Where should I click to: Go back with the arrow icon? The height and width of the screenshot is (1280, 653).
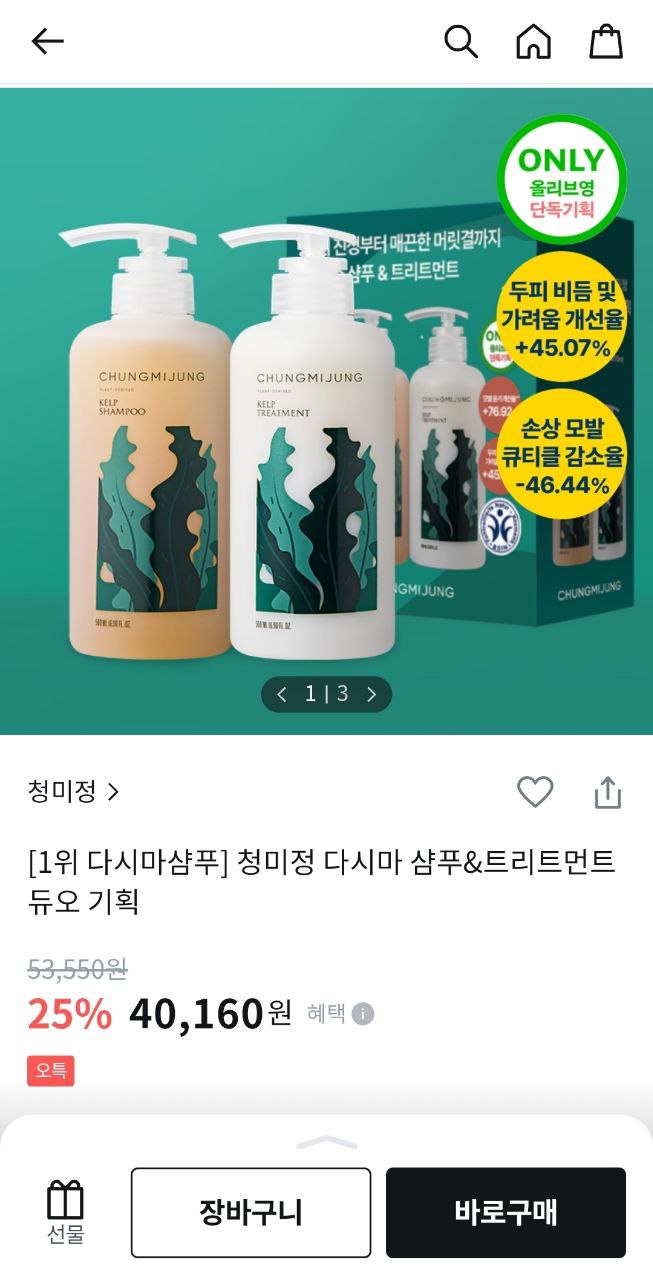tap(47, 41)
